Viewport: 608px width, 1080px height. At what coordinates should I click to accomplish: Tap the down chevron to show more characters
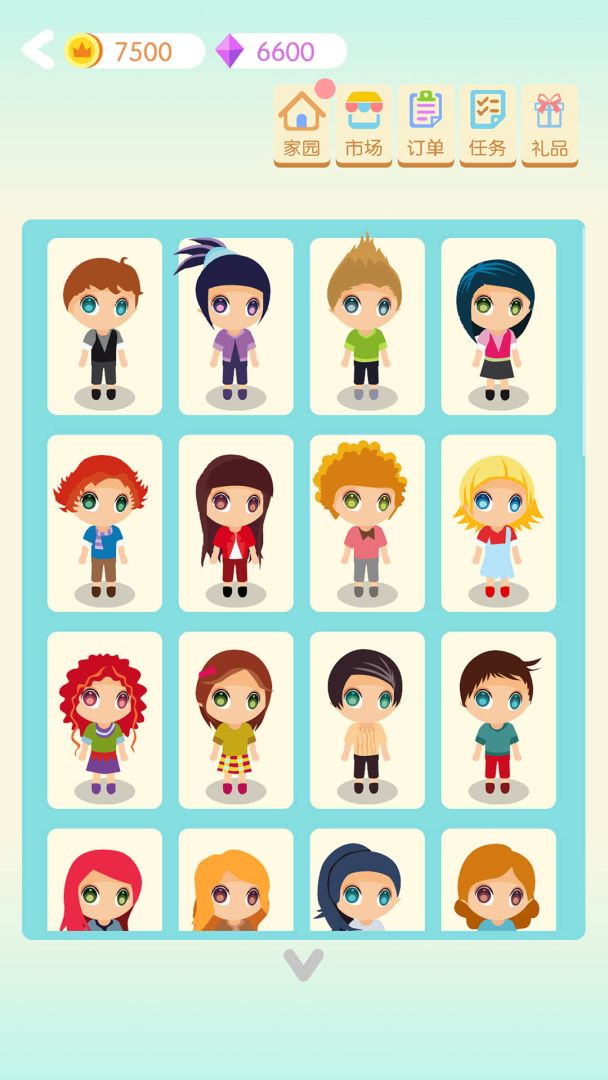pos(303,964)
